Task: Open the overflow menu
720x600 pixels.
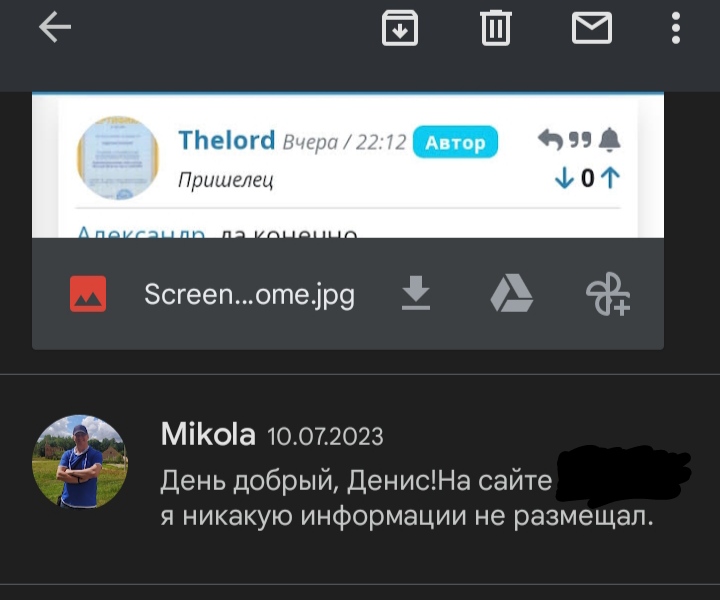Action: click(676, 28)
